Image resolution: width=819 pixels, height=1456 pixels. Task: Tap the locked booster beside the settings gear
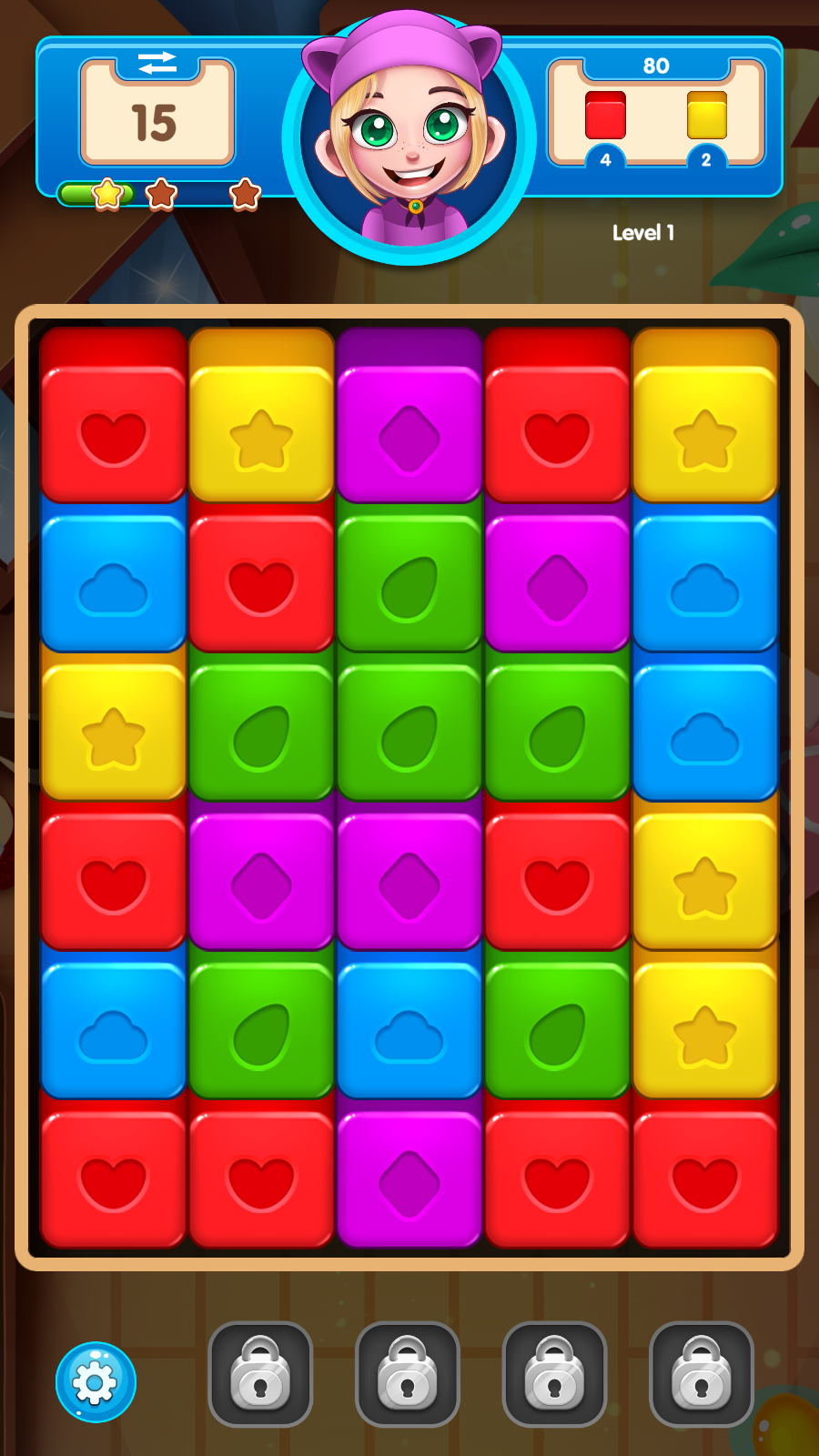tap(260, 1374)
